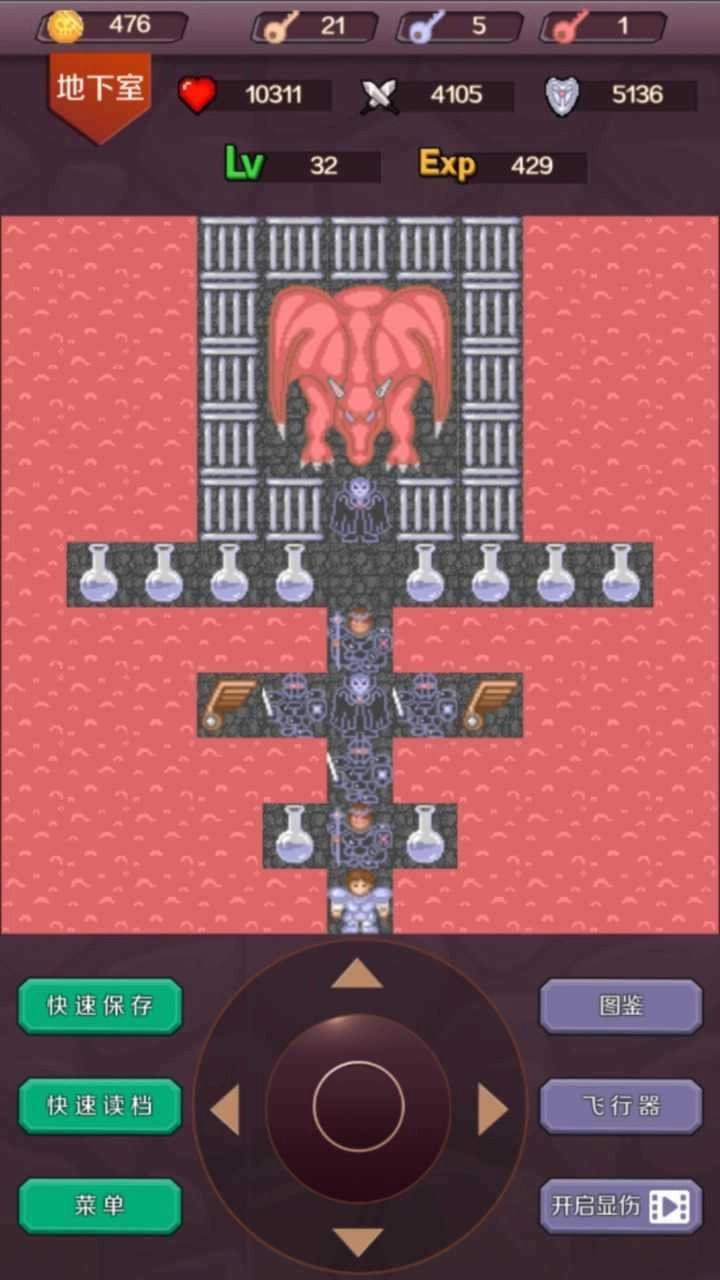Toggle the 飞行器 aircraft panel
This screenshot has width=720, height=1280.
pyautogui.click(x=620, y=1106)
